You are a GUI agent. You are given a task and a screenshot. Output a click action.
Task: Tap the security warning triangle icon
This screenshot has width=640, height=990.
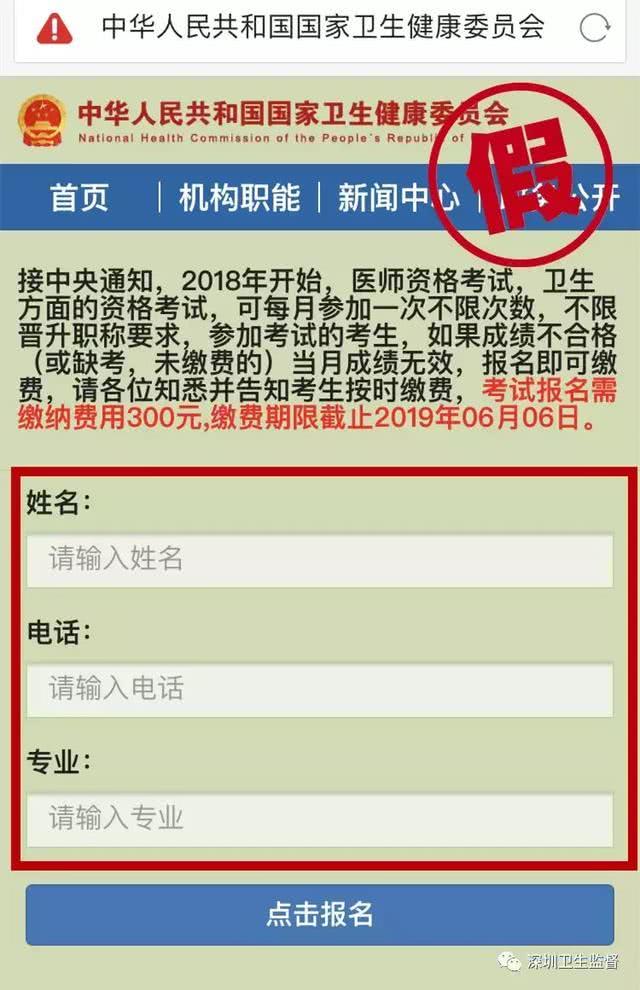[x=54, y=29]
